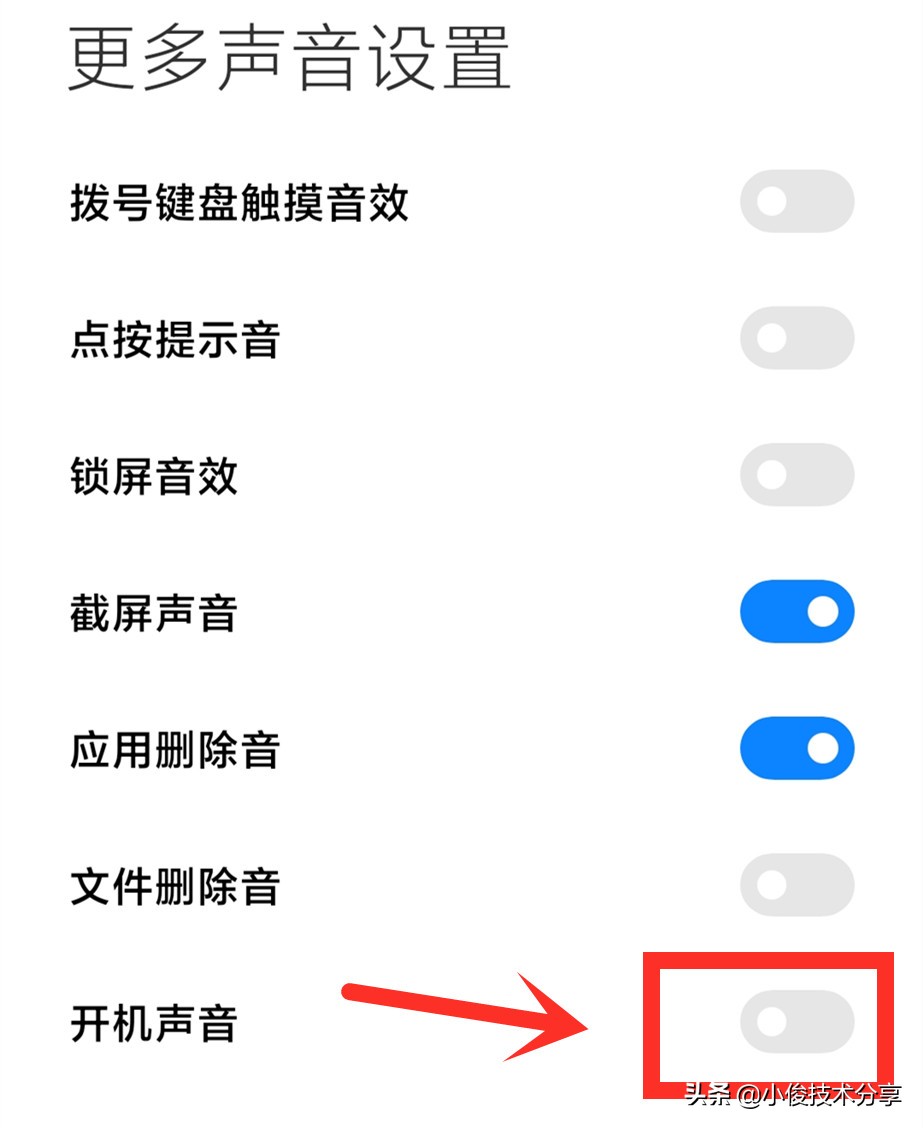
Task: Tap the 截屏声音 row label
Action: (157, 611)
